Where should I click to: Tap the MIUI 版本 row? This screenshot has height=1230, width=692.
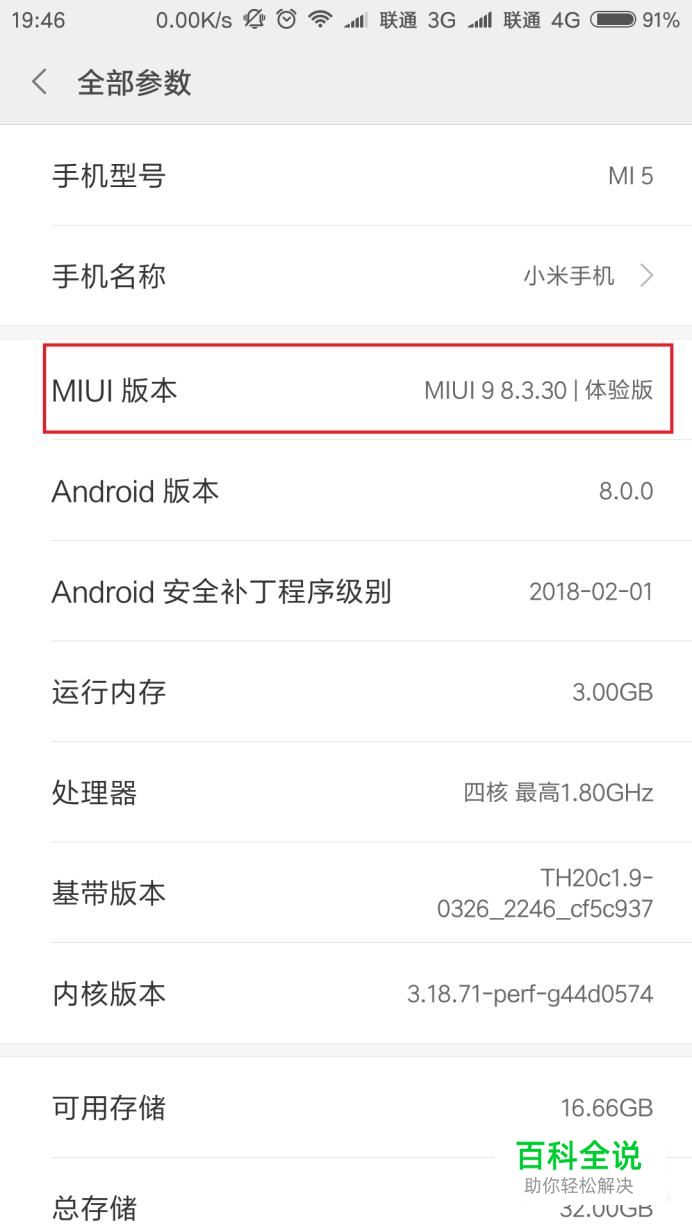pyautogui.click(x=346, y=390)
